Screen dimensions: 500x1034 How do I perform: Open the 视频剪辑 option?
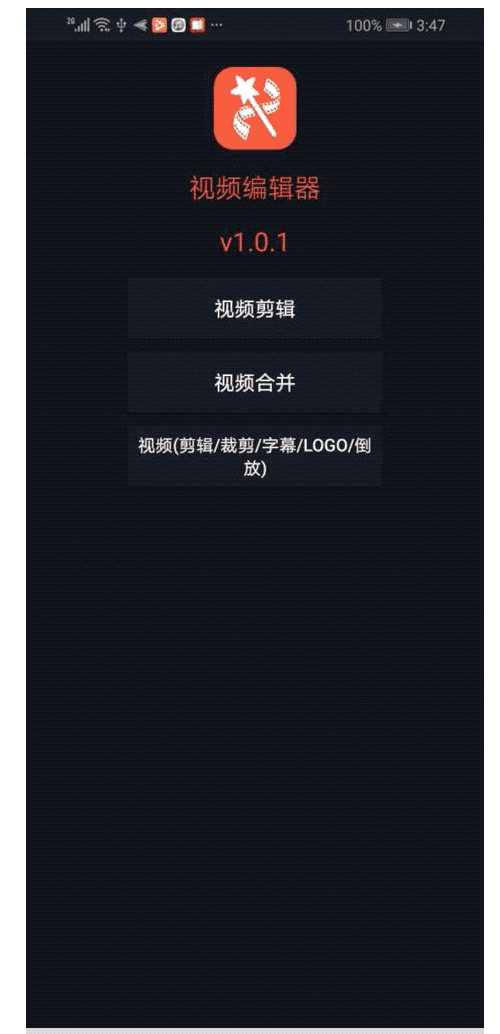click(255, 309)
